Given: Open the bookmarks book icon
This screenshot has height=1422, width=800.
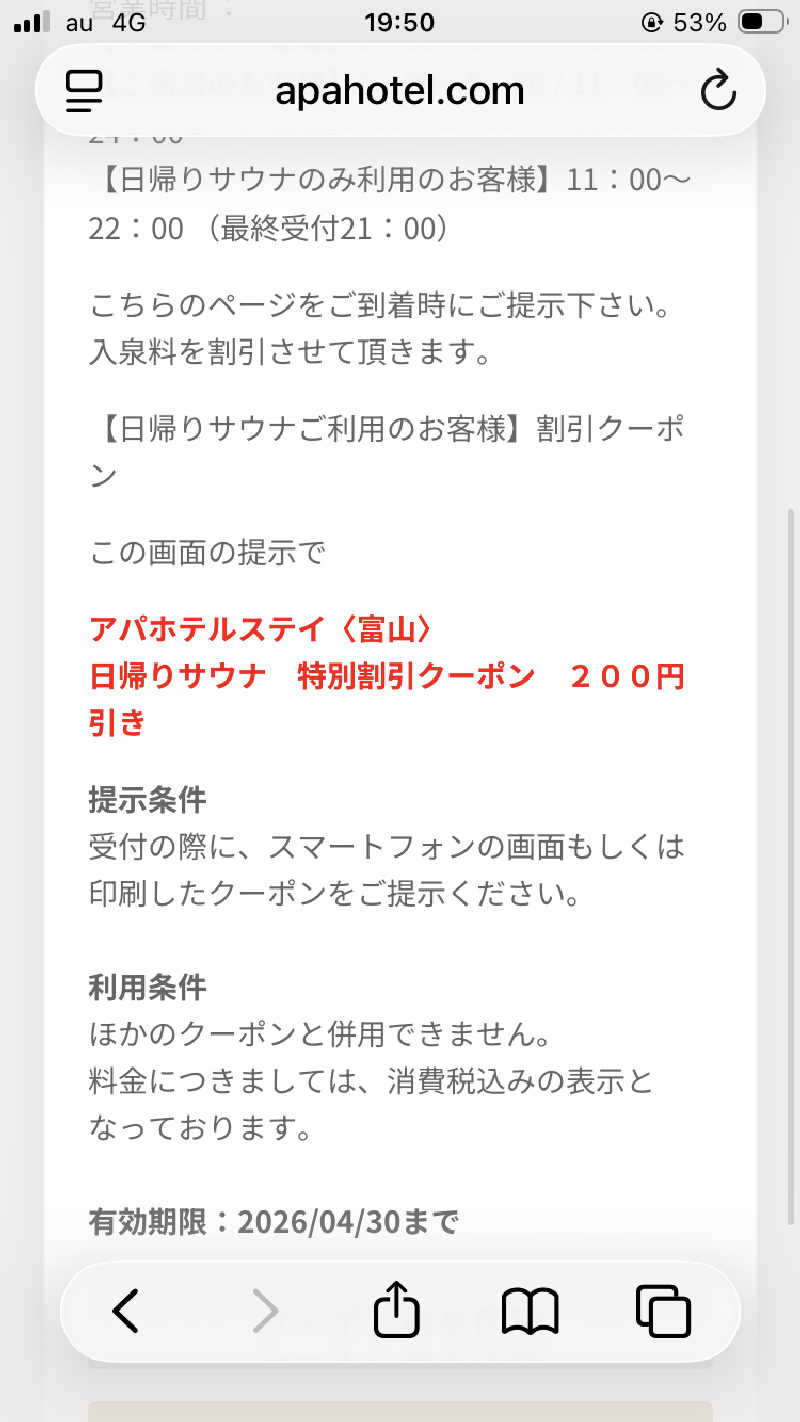Looking at the screenshot, I should pyautogui.click(x=530, y=1310).
